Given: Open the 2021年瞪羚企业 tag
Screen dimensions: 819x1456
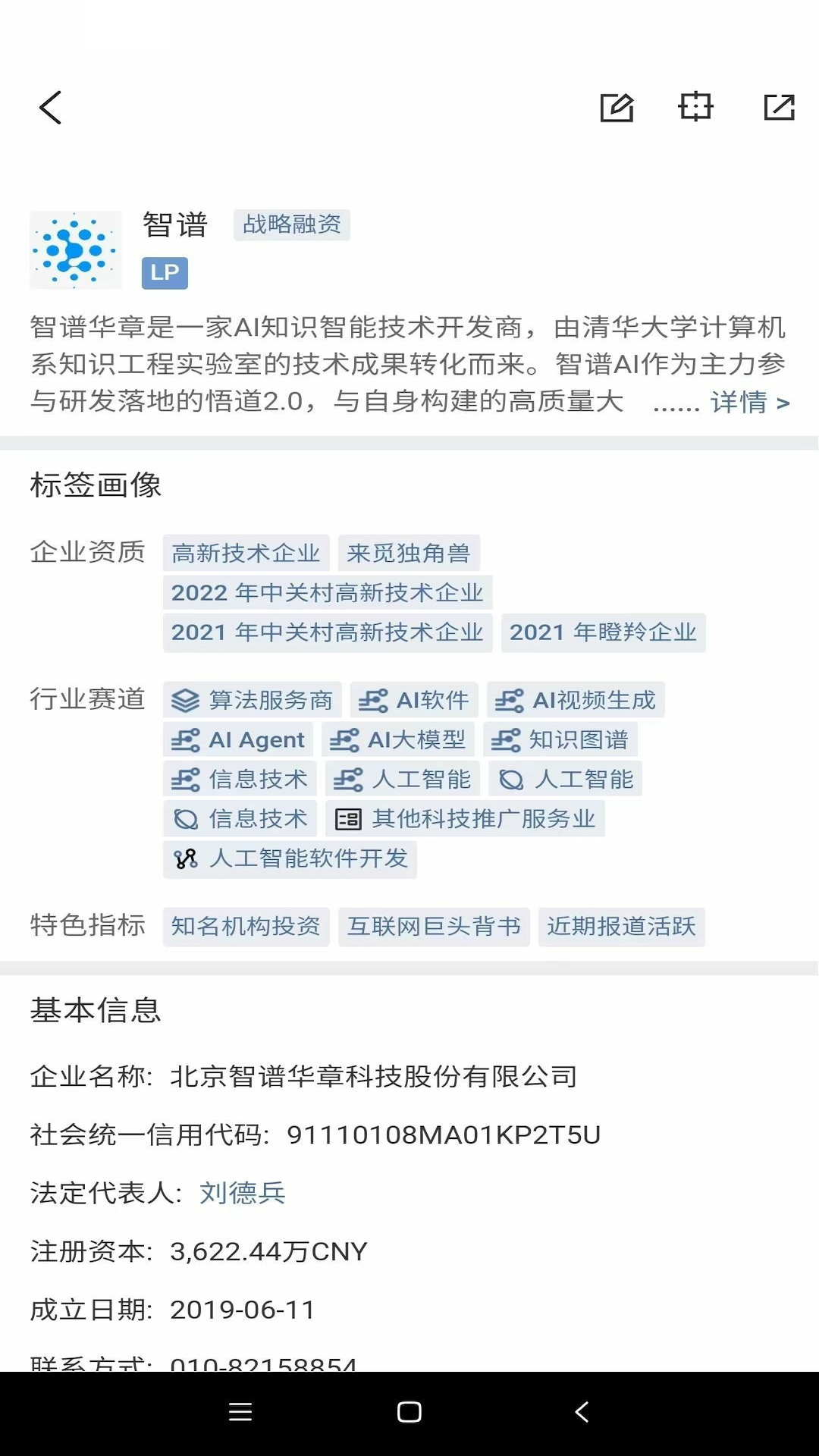Looking at the screenshot, I should tap(603, 632).
